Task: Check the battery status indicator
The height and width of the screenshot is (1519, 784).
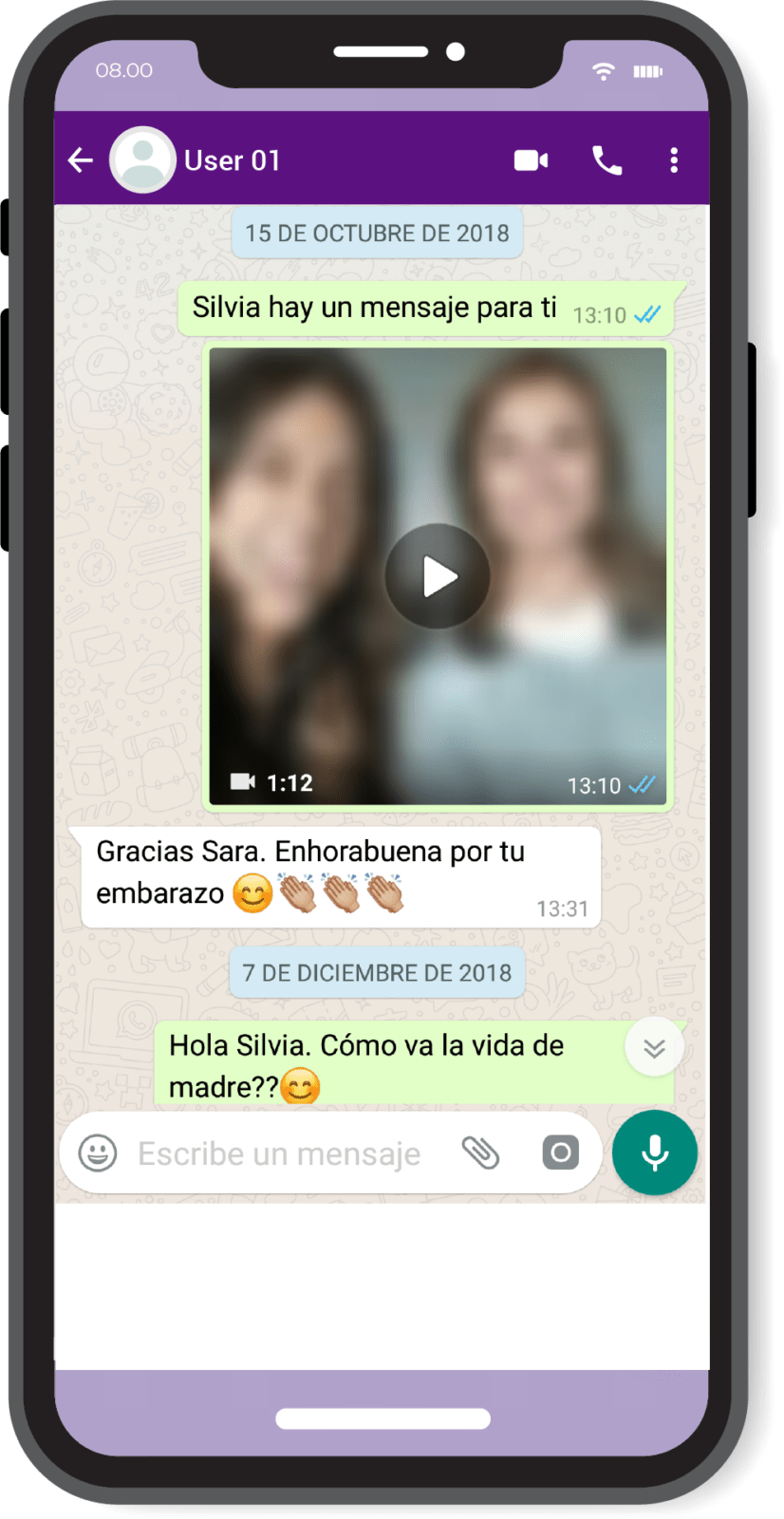Action: pos(649,69)
